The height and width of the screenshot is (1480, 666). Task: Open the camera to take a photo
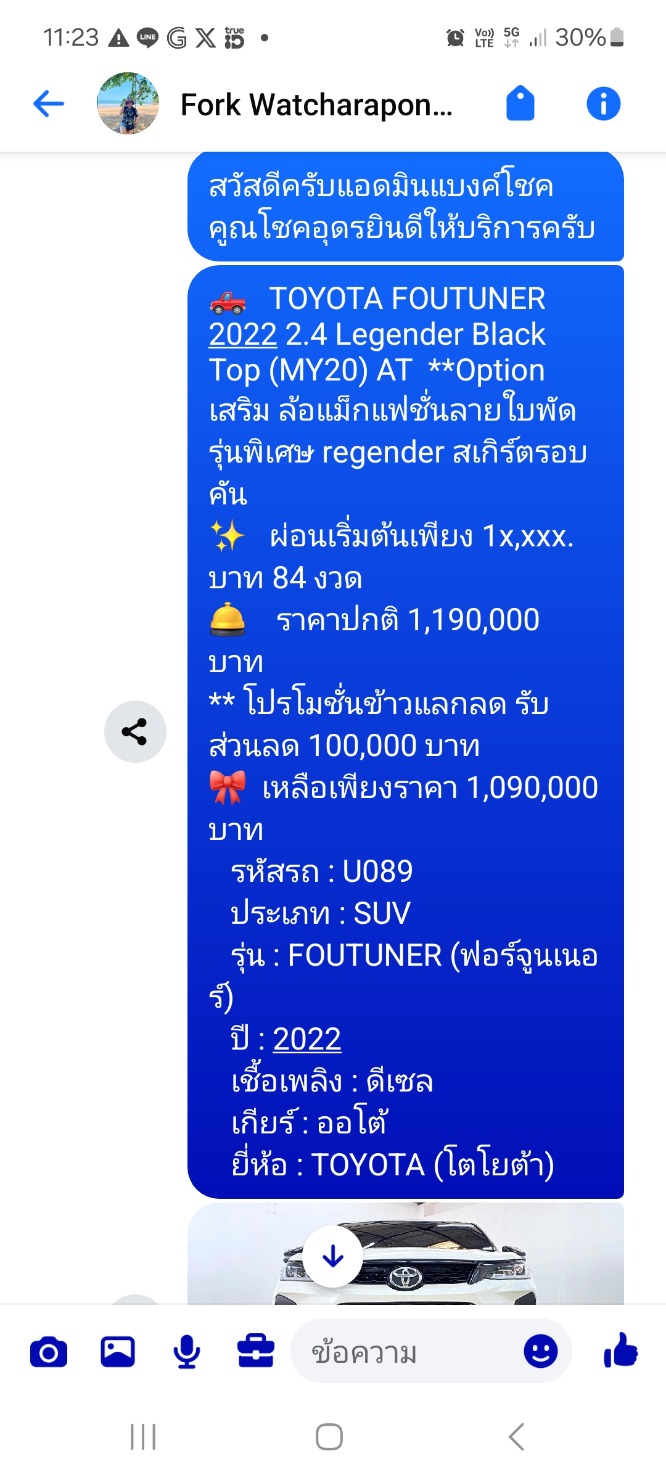[48, 1352]
